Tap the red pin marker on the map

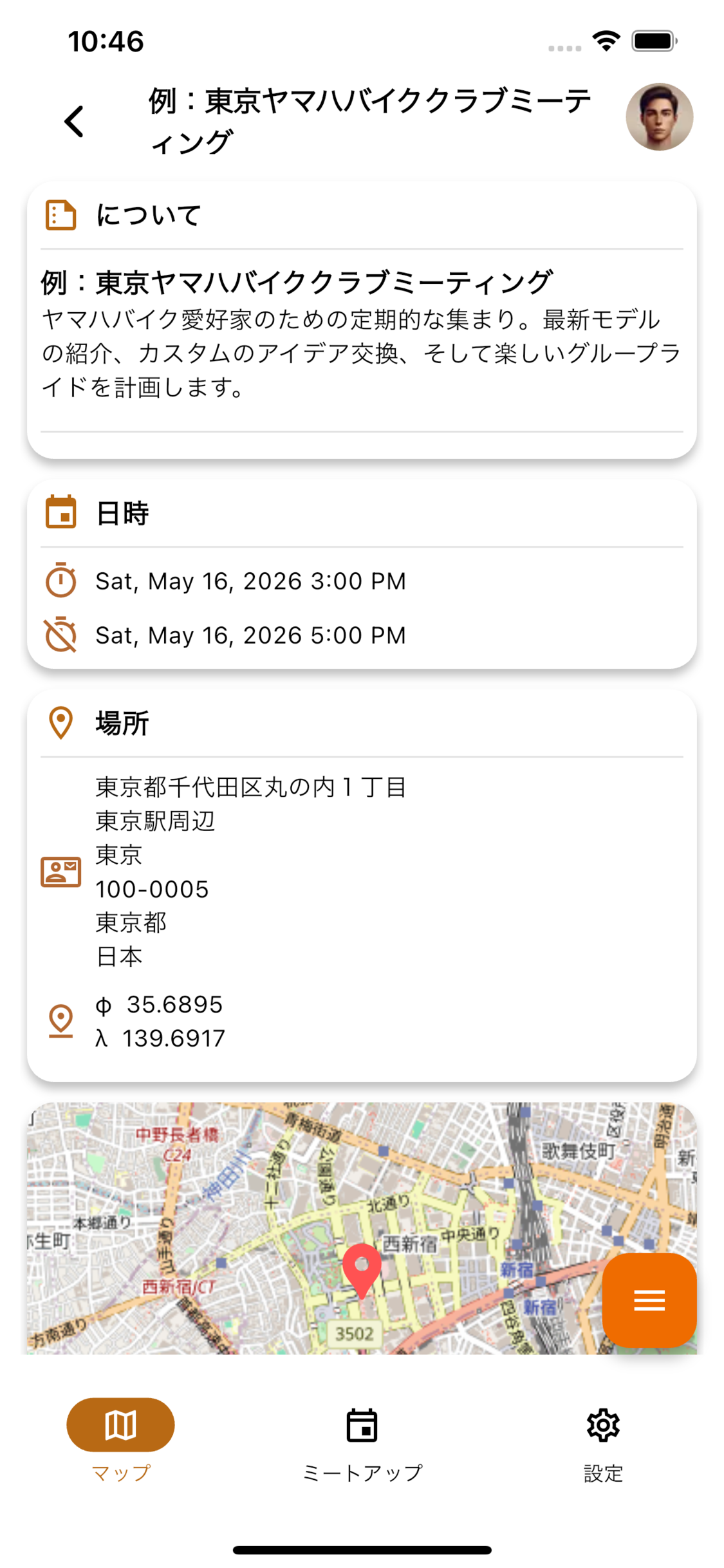coord(362,1265)
